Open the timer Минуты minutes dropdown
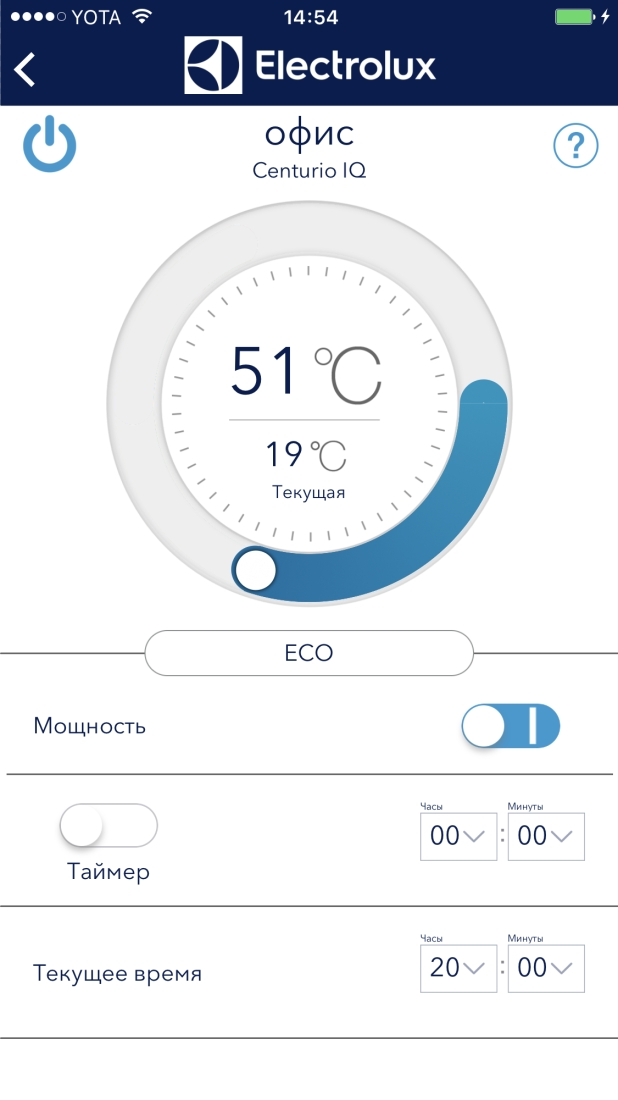The width and height of the screenshot is (618, 1100). click(546, 837)
